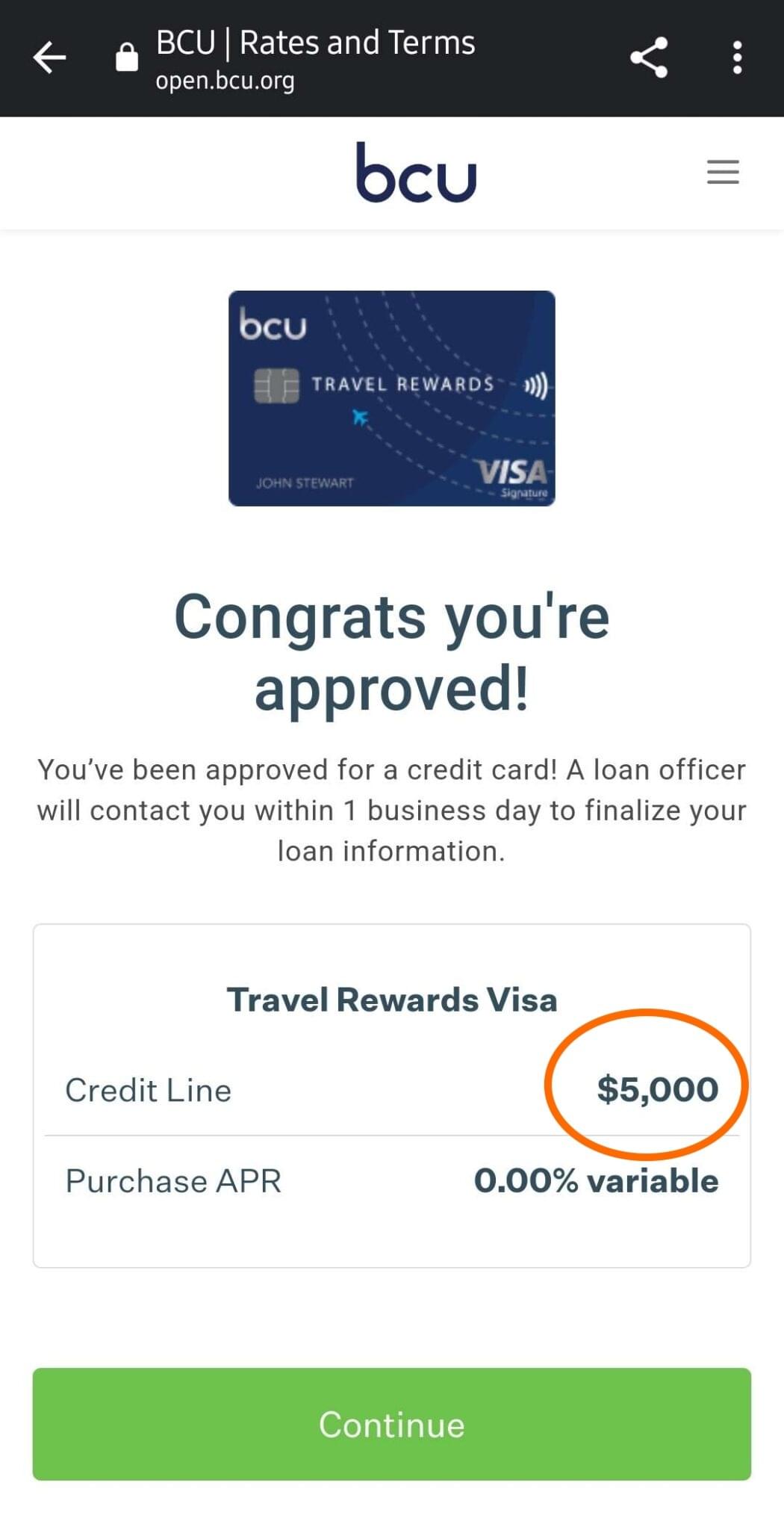Open the browser's three-dot overflow menu
Image resolution: width=784 pixels, height=1530 pixels.
point(737,58)
